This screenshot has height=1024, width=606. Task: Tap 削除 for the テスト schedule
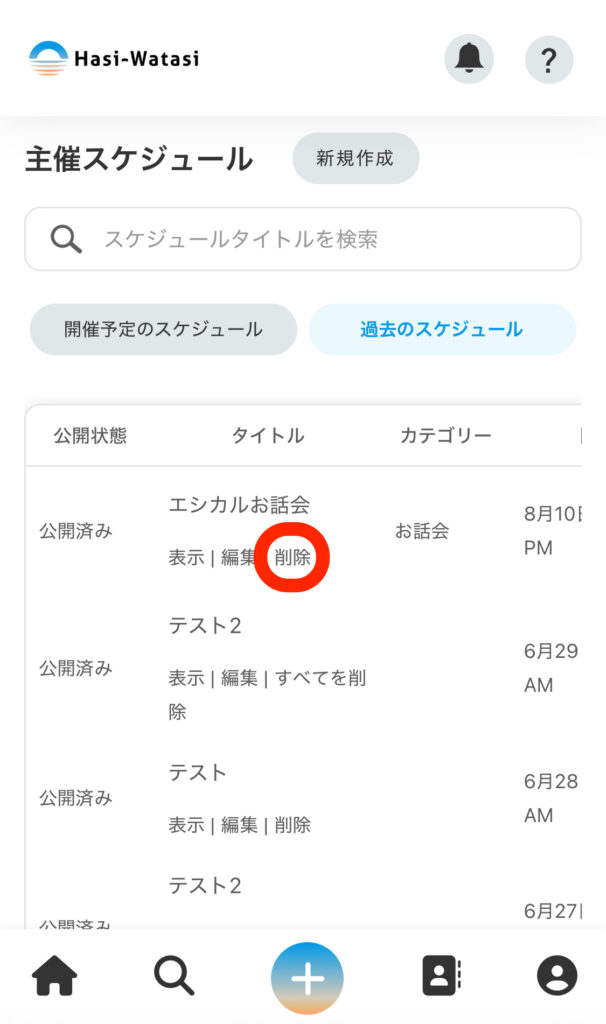(x=292, y=825)
